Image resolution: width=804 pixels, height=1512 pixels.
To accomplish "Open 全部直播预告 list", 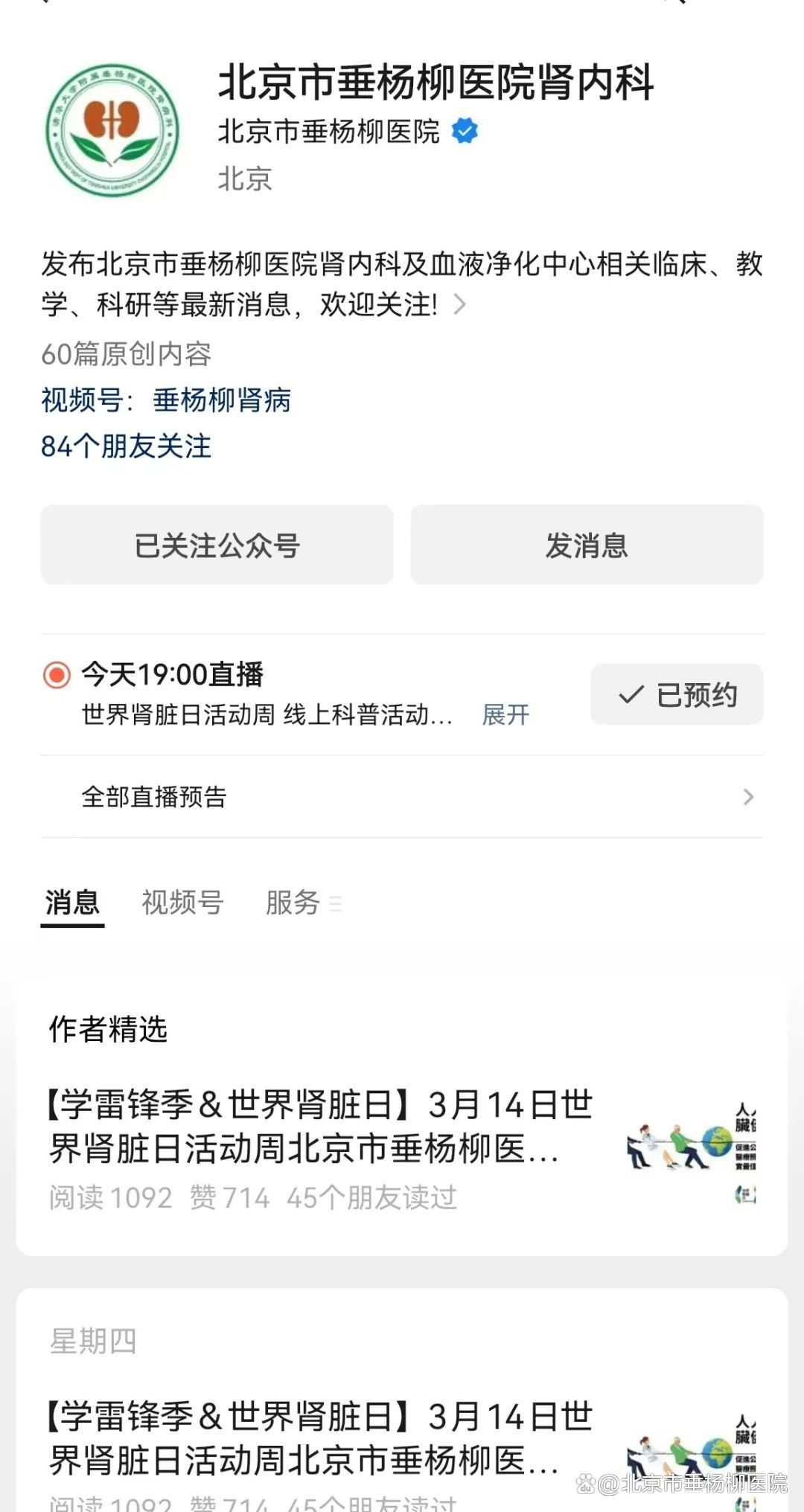I will 402,797.
